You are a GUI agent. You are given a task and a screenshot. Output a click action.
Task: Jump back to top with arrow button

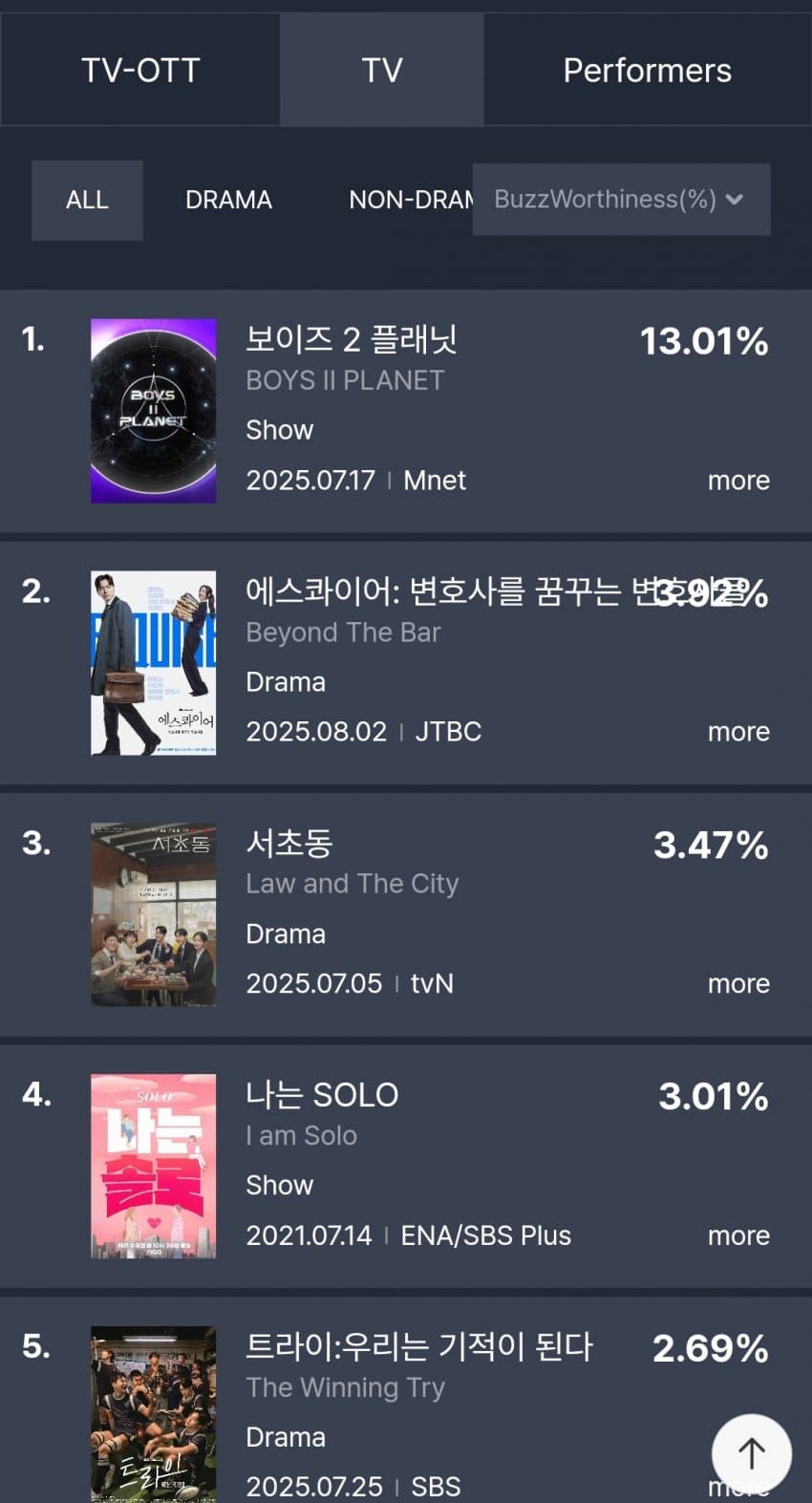tap(751, 1453)
